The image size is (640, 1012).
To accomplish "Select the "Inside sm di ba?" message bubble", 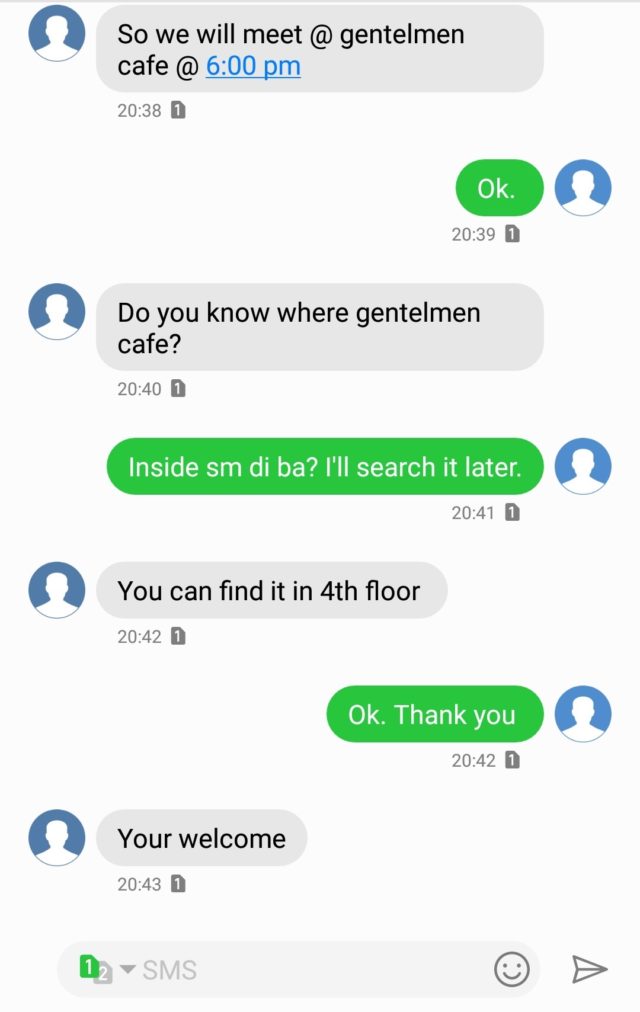I will click(325, 466).
